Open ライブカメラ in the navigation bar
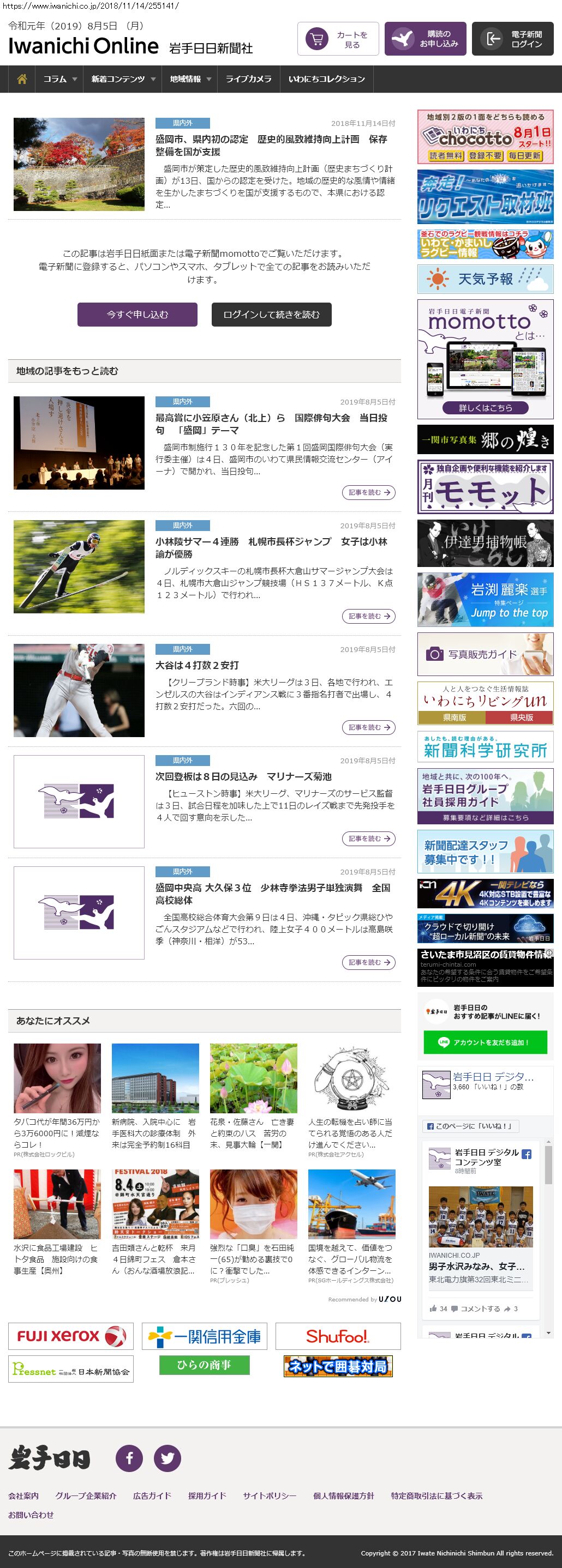 click(248, 79)
